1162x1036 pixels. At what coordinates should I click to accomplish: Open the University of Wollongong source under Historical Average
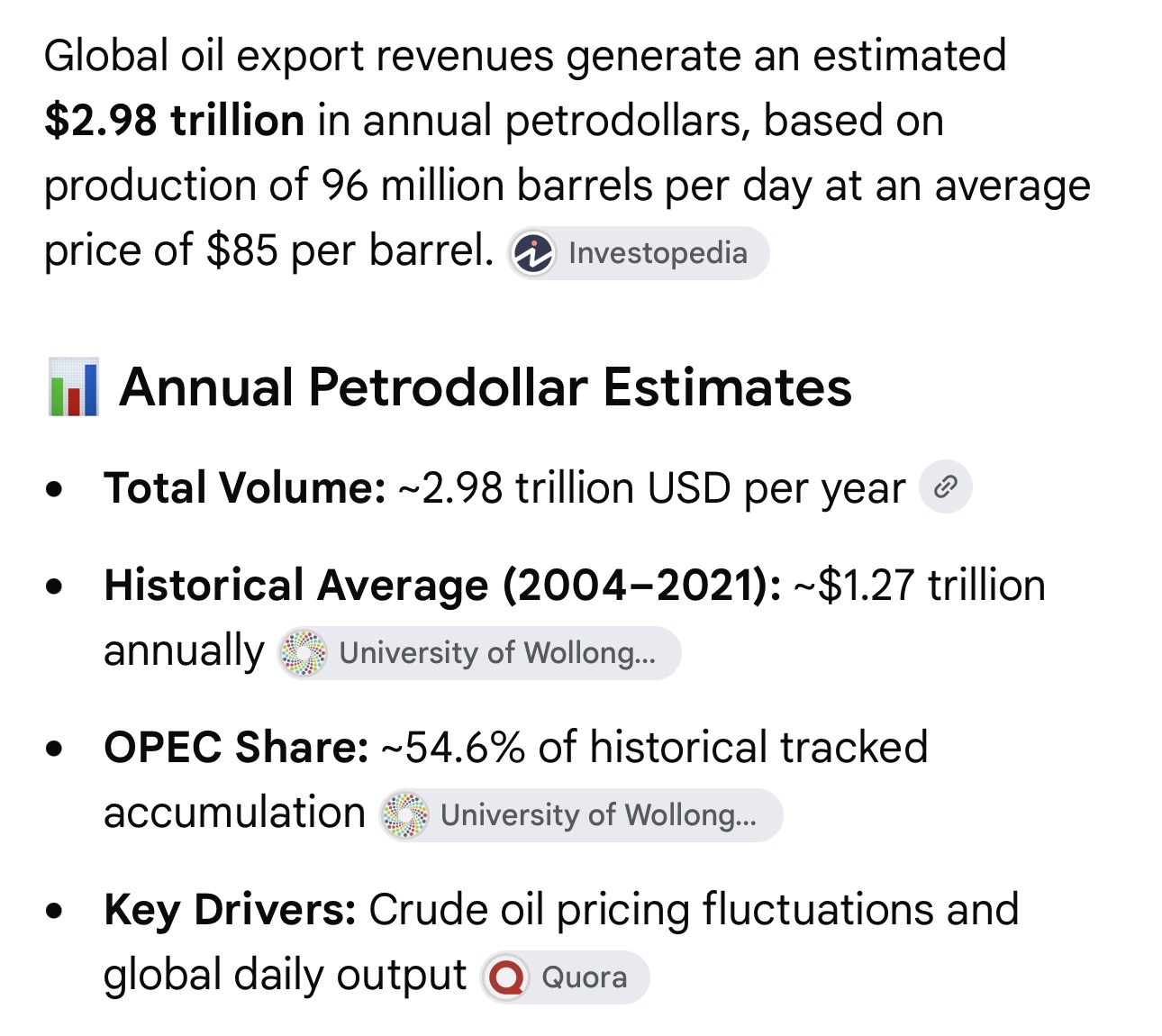[x=478, y=652]
